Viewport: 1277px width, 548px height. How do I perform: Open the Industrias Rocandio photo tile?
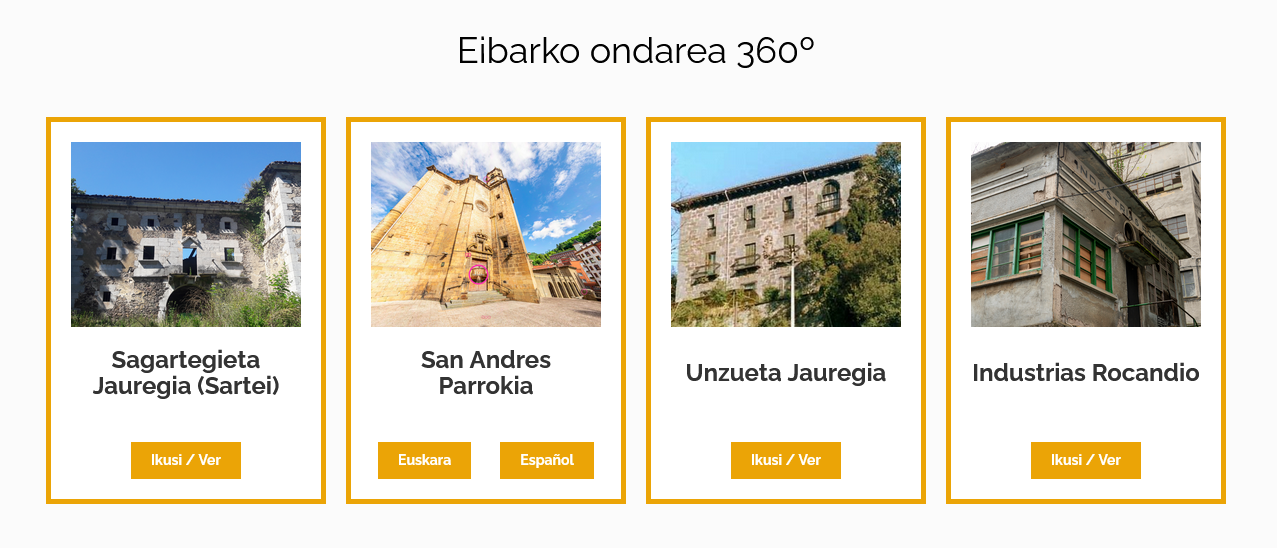click(1085, 234)
